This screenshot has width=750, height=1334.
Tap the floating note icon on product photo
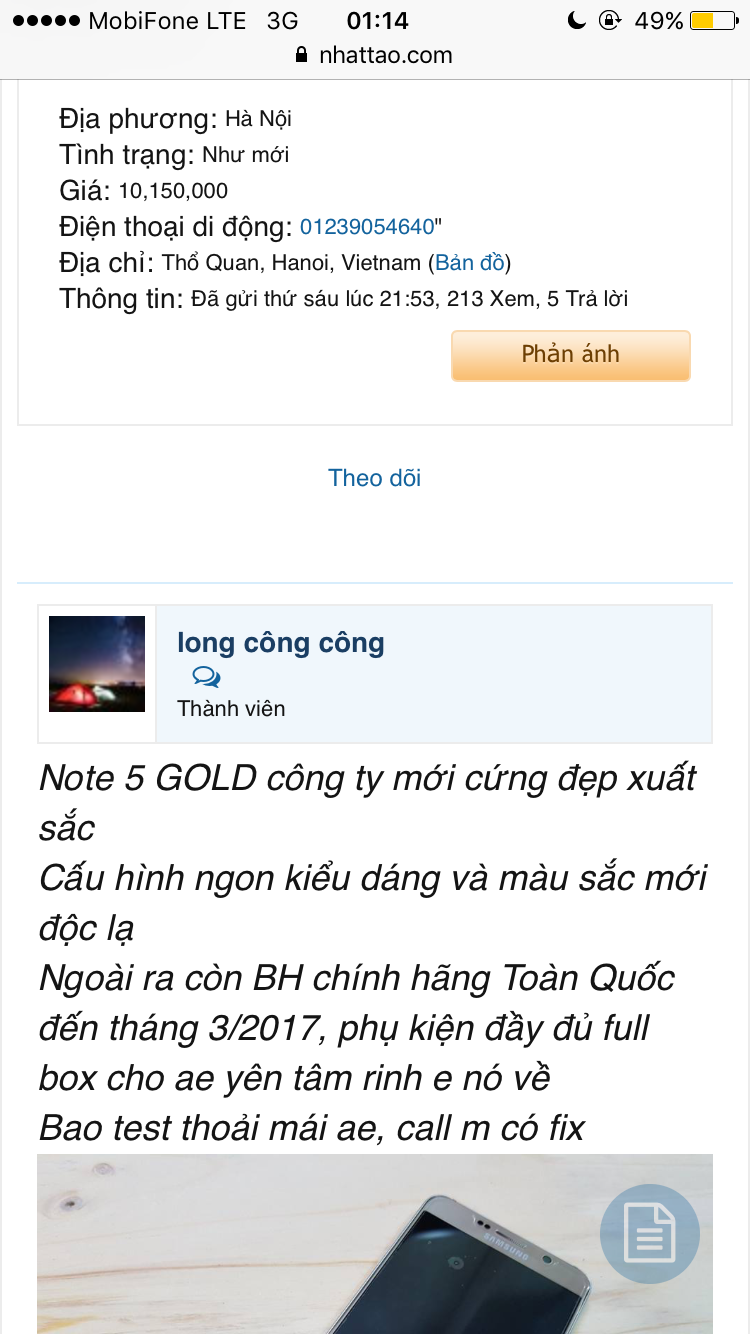tap(650, 1234)
